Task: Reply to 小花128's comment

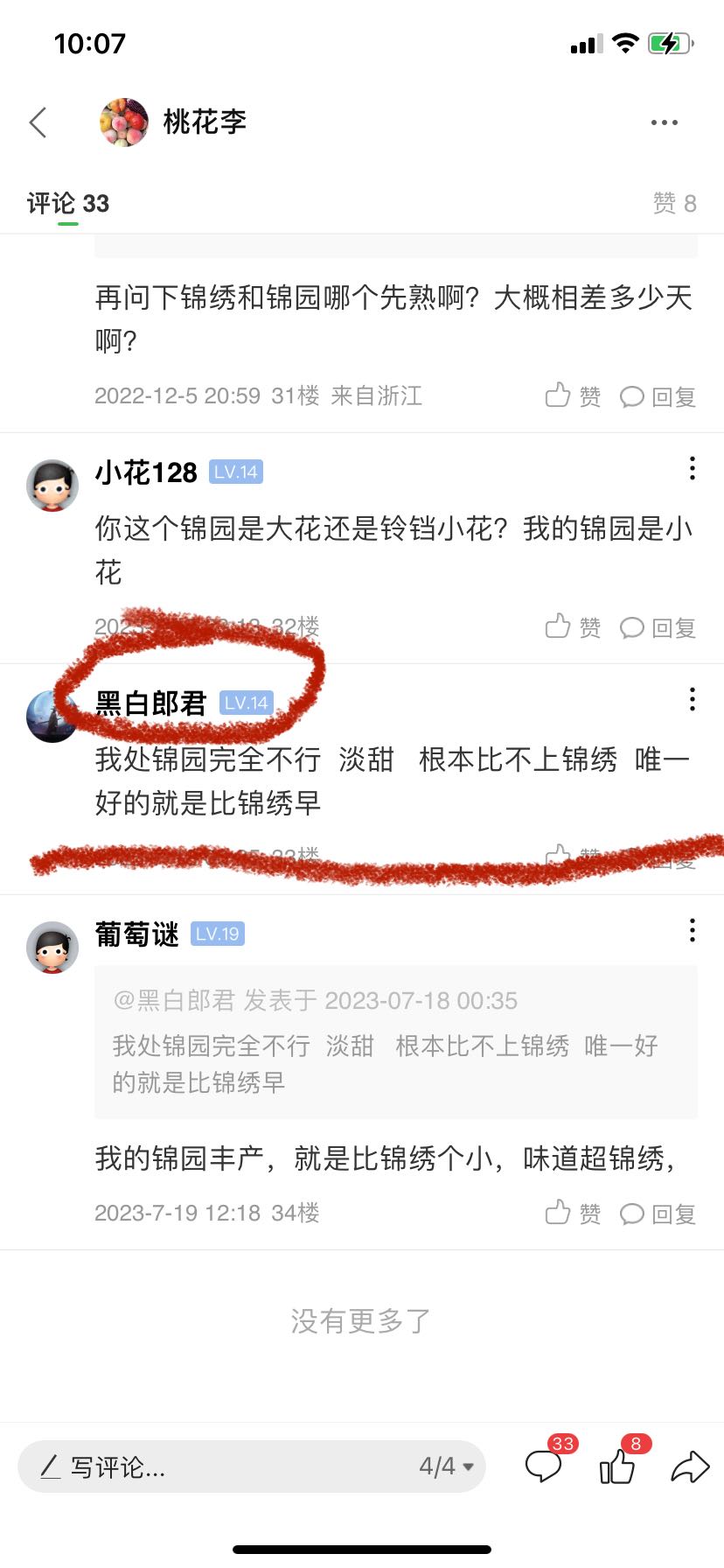Action: (x=658, y=627)
